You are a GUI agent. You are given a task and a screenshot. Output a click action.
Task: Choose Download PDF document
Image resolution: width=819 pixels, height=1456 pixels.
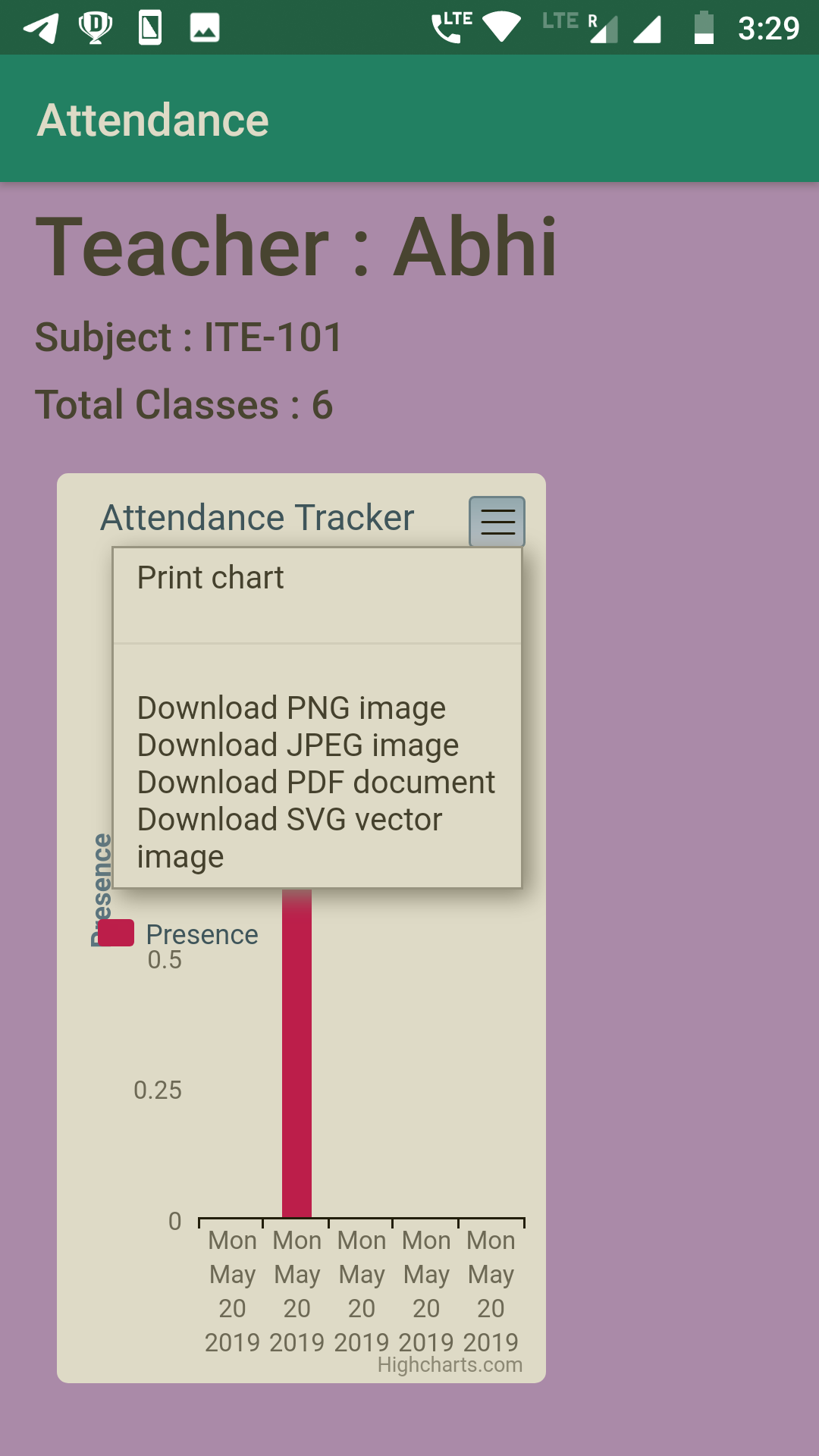tap(315, 781)
